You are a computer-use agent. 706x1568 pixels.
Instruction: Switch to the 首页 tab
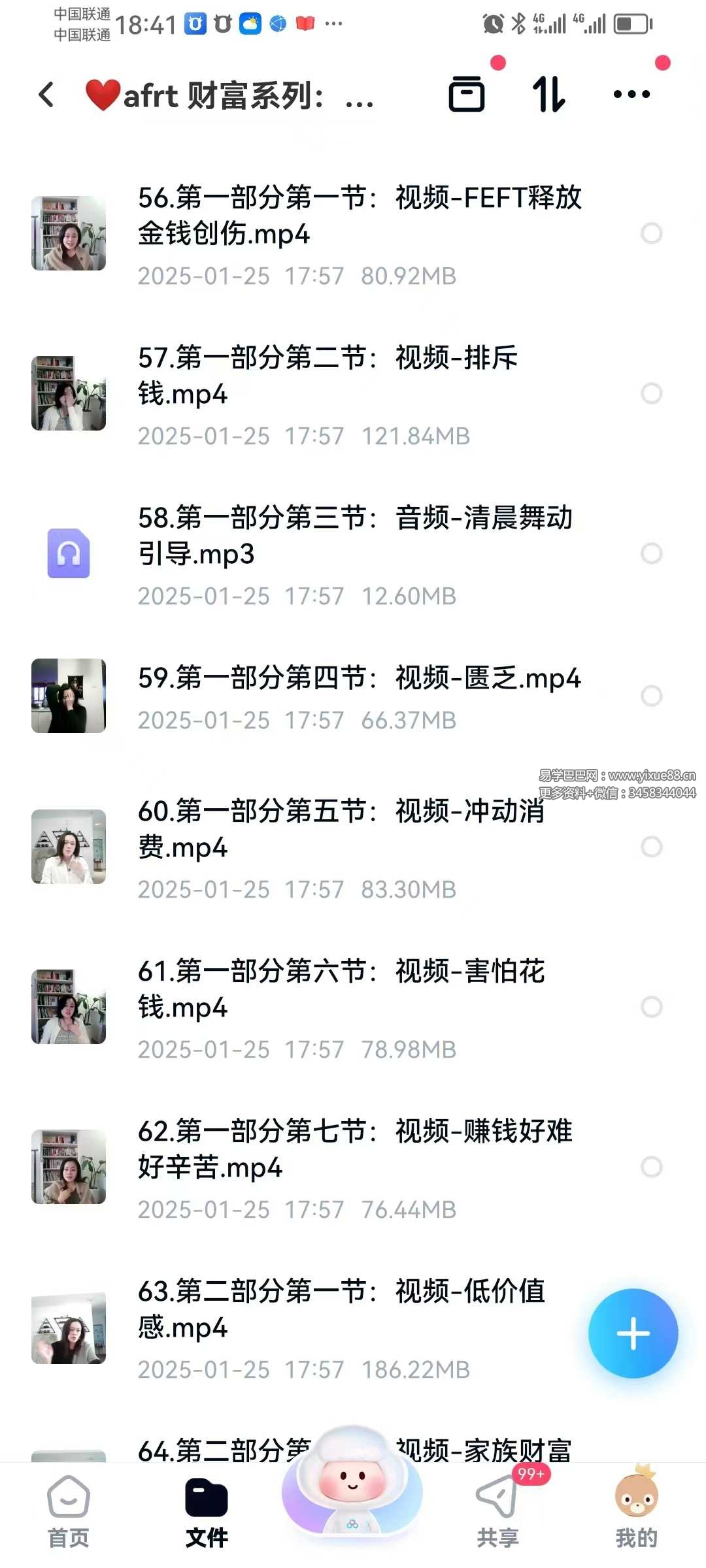69,1511
